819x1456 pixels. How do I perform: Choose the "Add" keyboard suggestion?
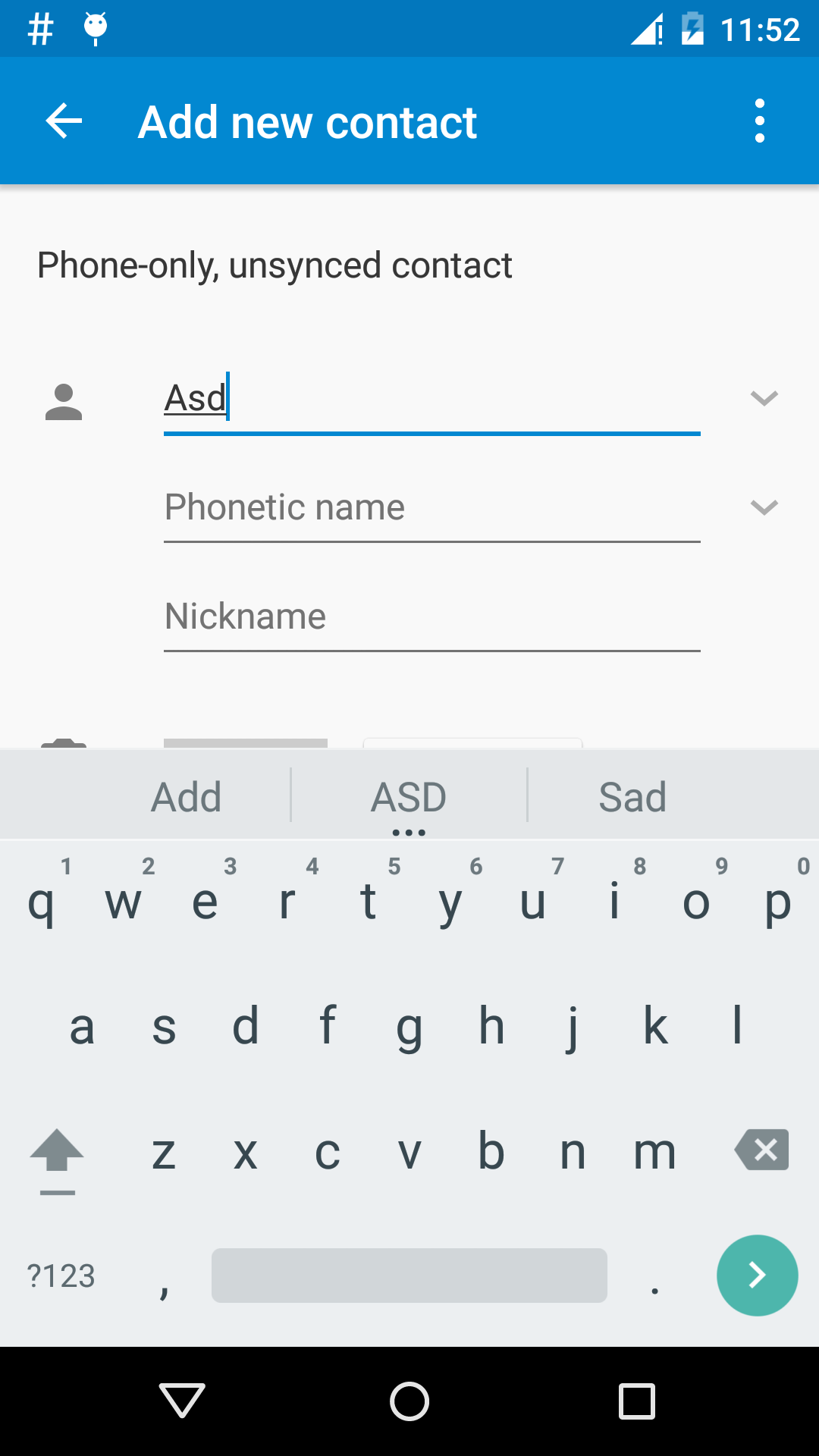[186, 797]
